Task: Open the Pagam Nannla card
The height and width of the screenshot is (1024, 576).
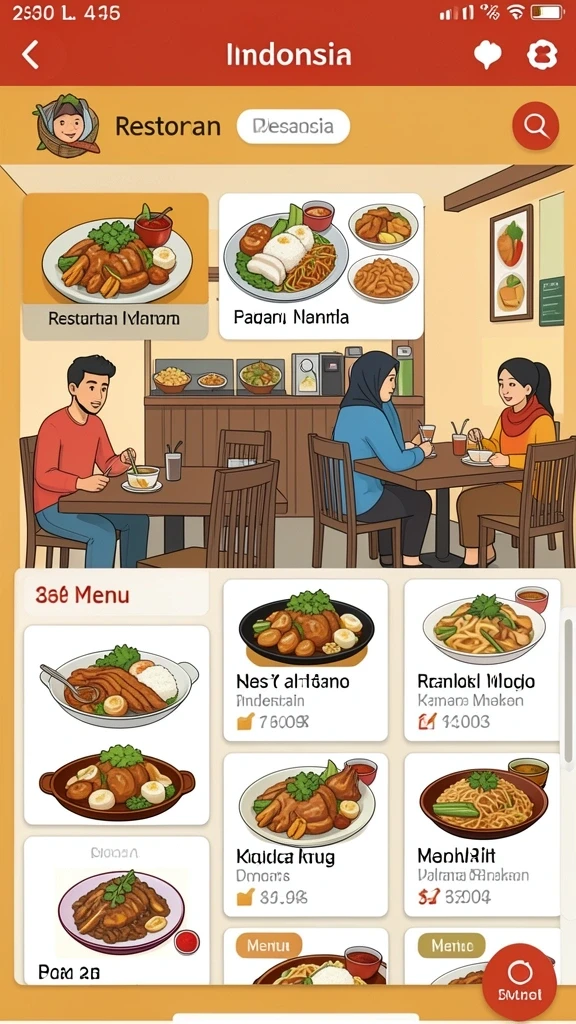Action: (321, 266)
